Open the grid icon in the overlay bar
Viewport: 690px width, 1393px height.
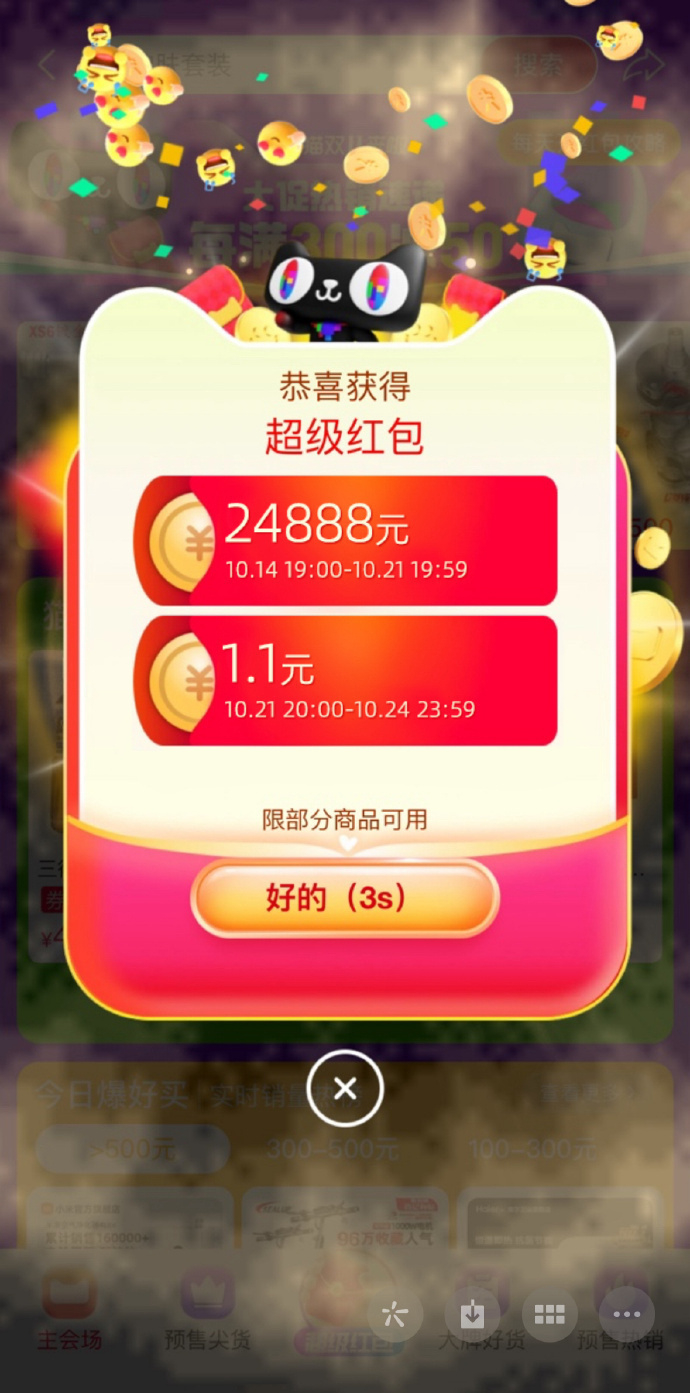(550, 1314)
